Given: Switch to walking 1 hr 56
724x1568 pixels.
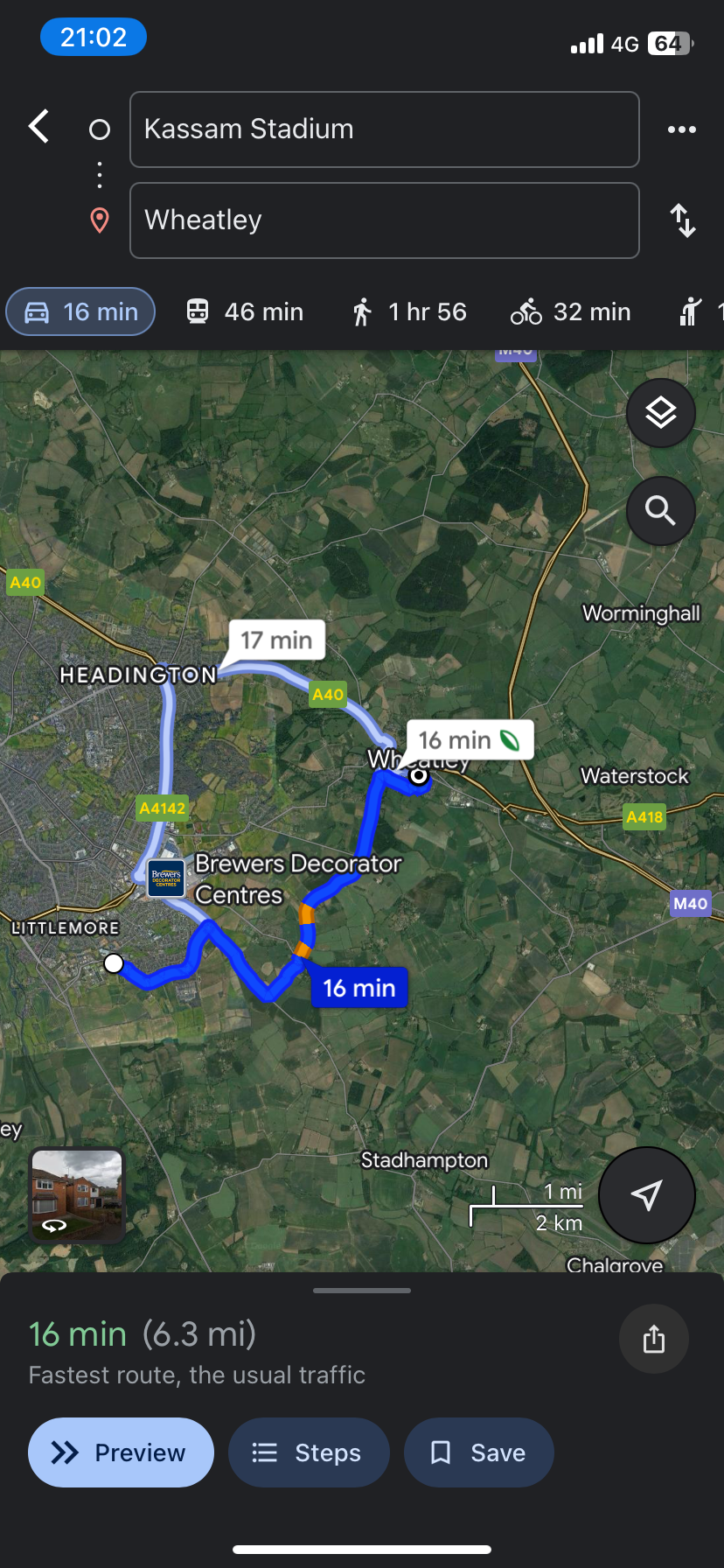Looking at the screenshot, I should (409, 312).
